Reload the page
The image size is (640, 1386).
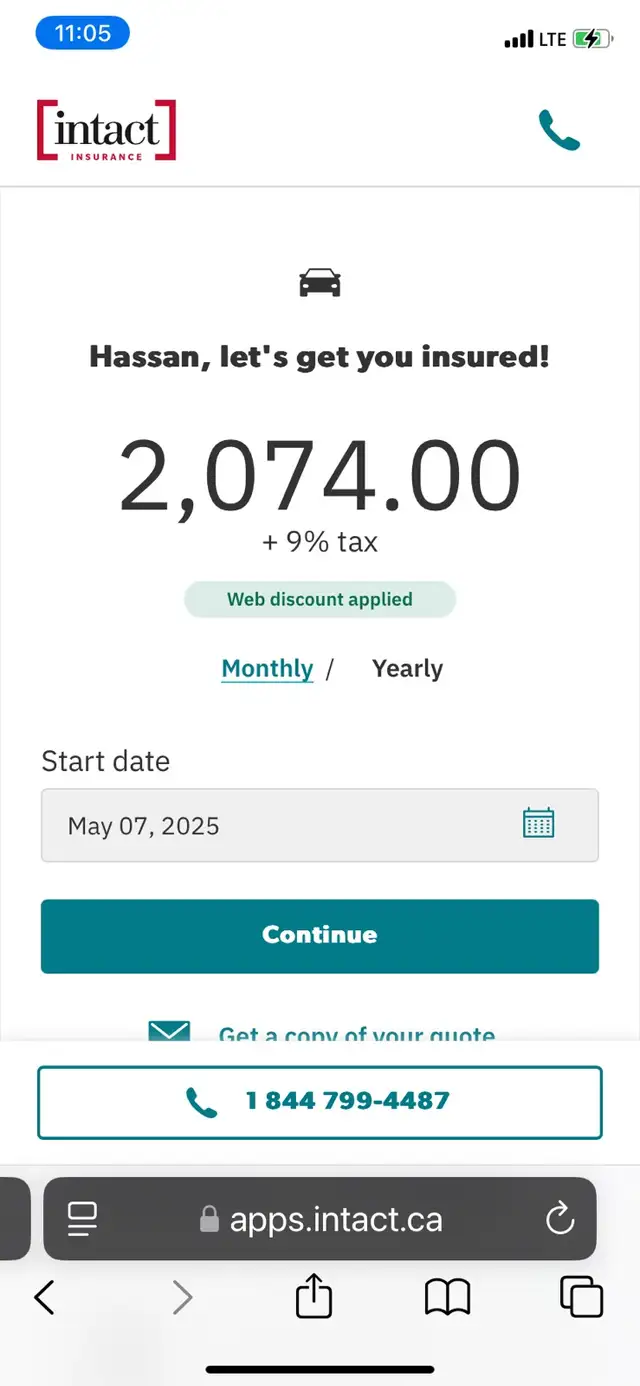point(559,1218)
